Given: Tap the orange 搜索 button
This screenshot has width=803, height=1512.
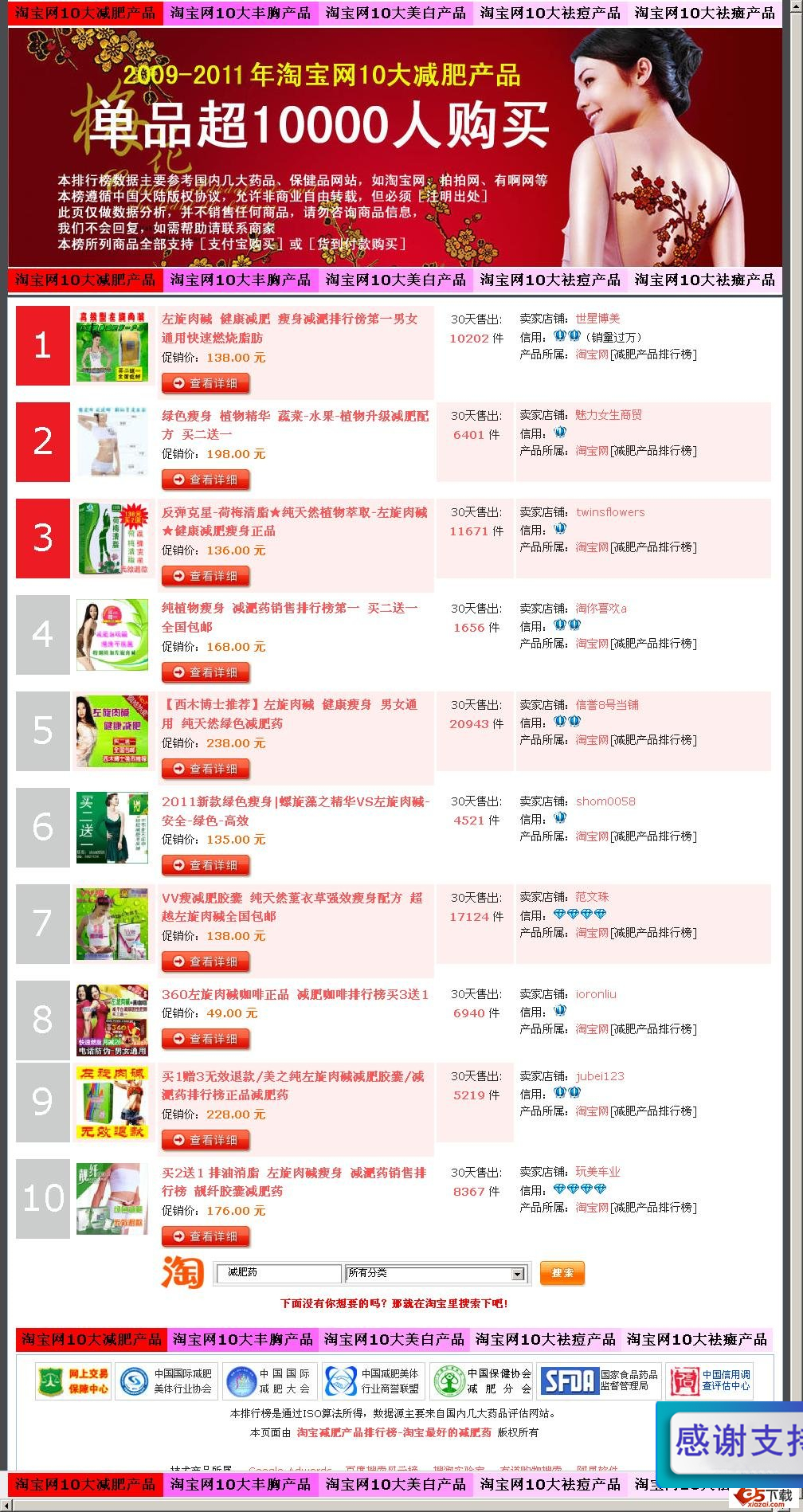Looking at the screenshot, I should point(562,1273).
